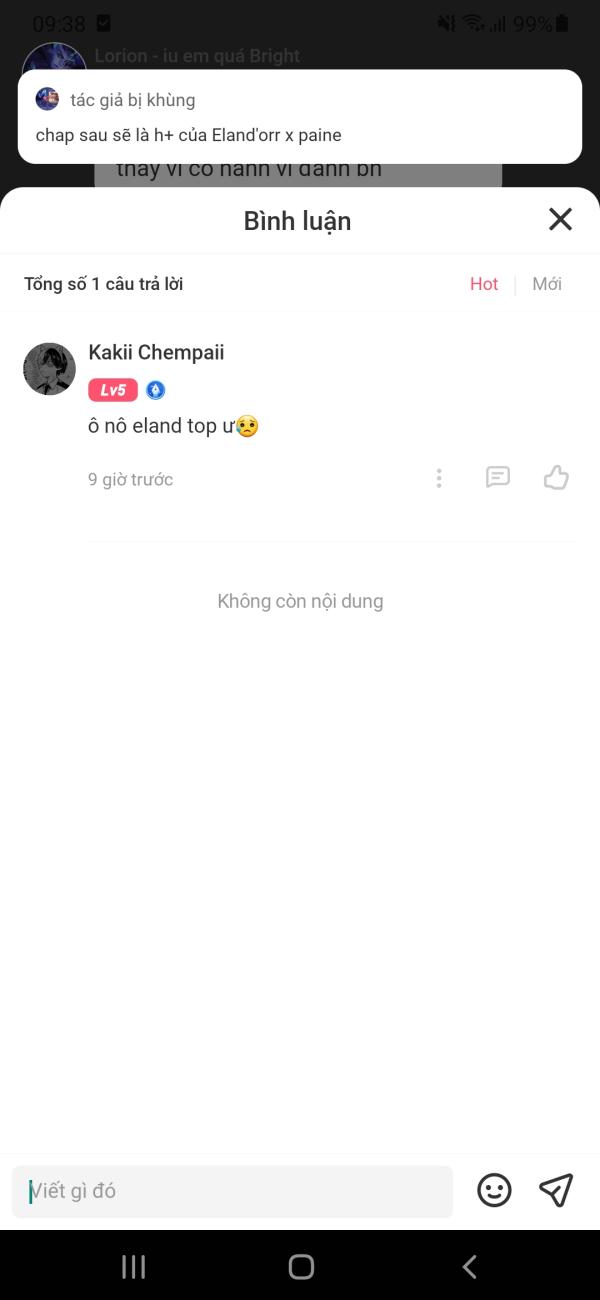Send the comment with paper plane icon
600x1300 pixels.
coord(556,1189)
